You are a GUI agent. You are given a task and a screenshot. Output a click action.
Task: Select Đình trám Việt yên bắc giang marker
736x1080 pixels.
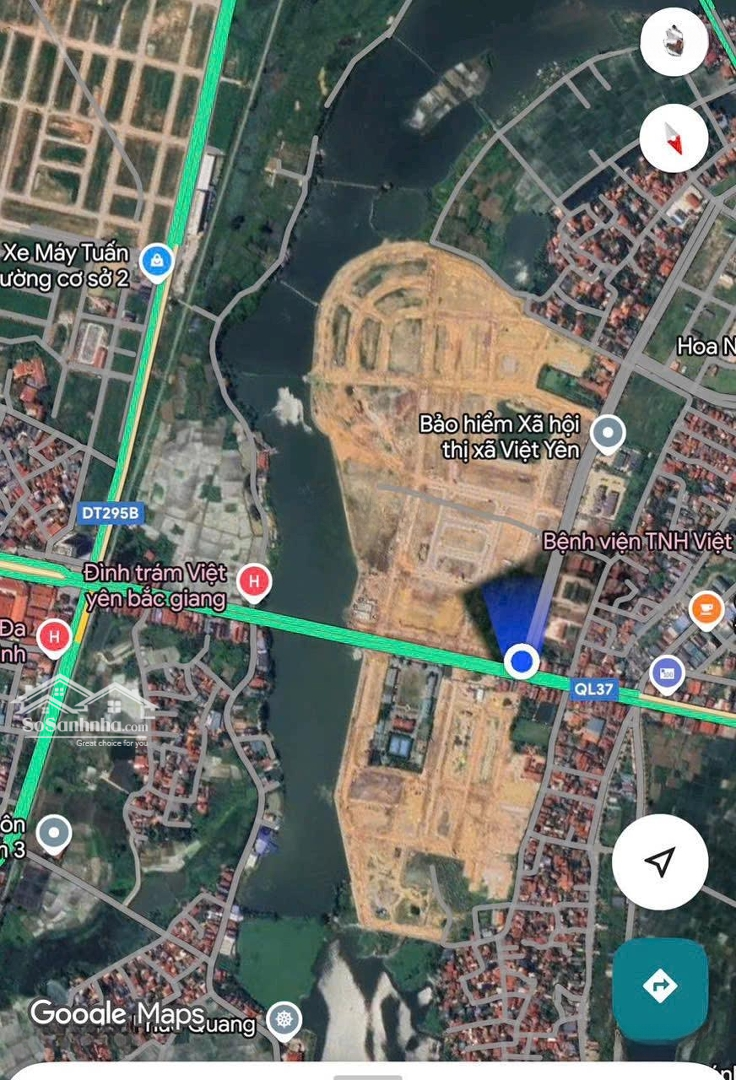click(254, 582)
